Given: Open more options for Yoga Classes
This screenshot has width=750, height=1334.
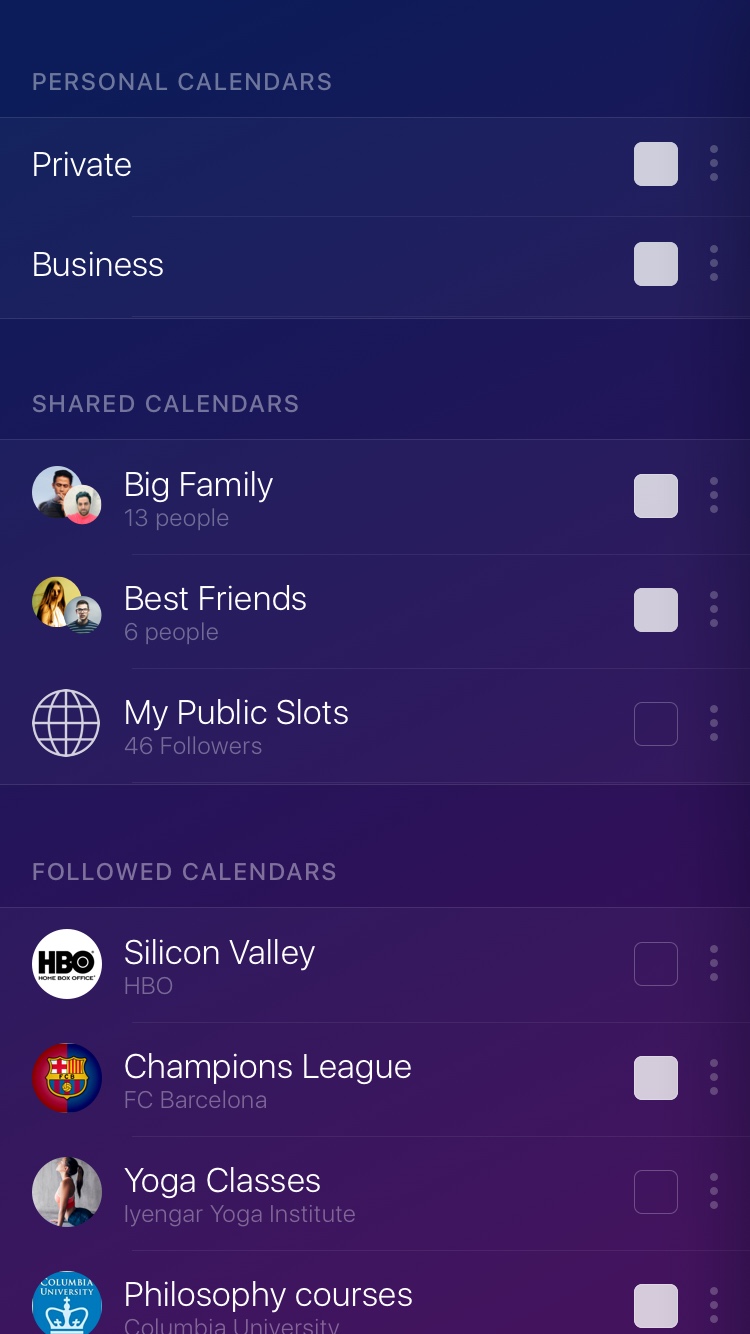Looking at the screenshot, I should [x=713, y=1192].
